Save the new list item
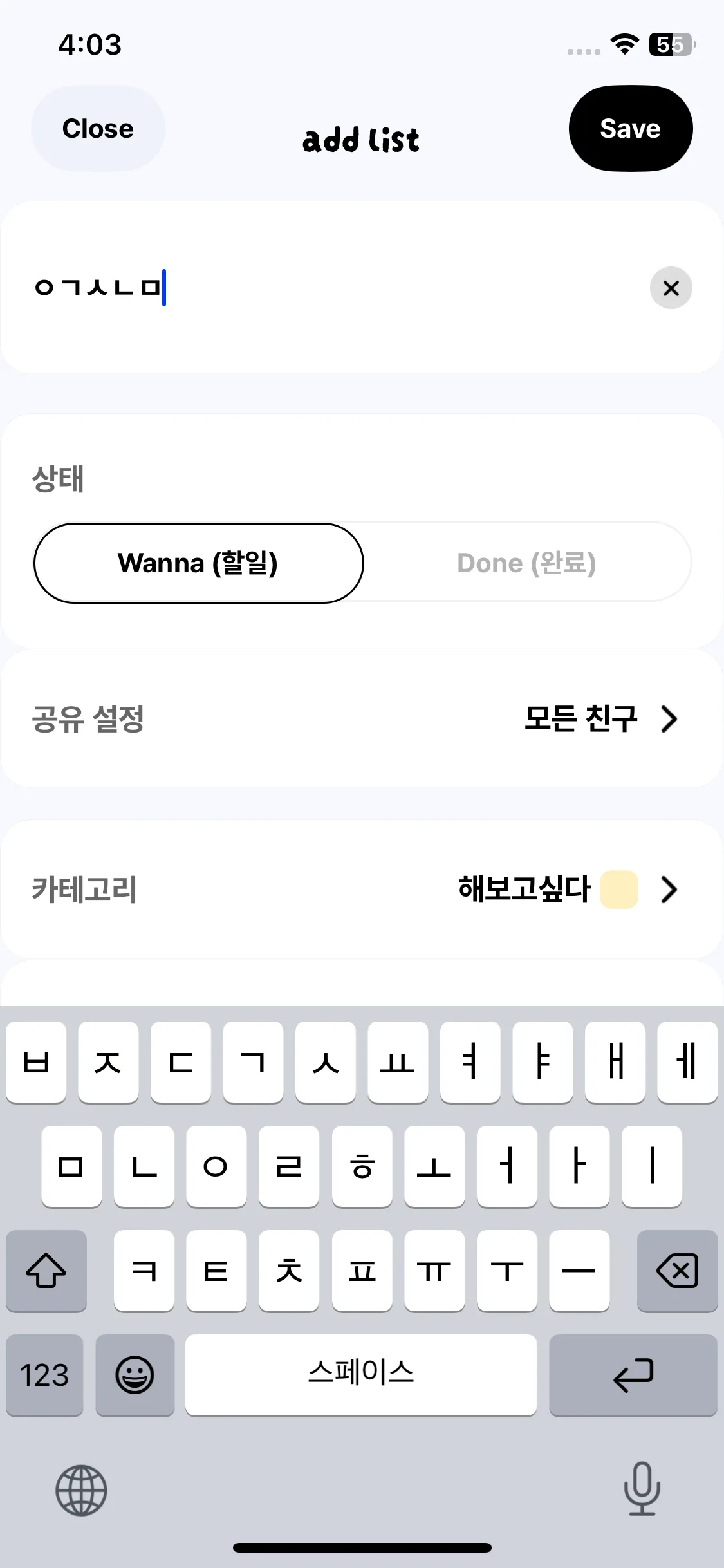This screenshot has width=724, height=1568. pos(630,129)
